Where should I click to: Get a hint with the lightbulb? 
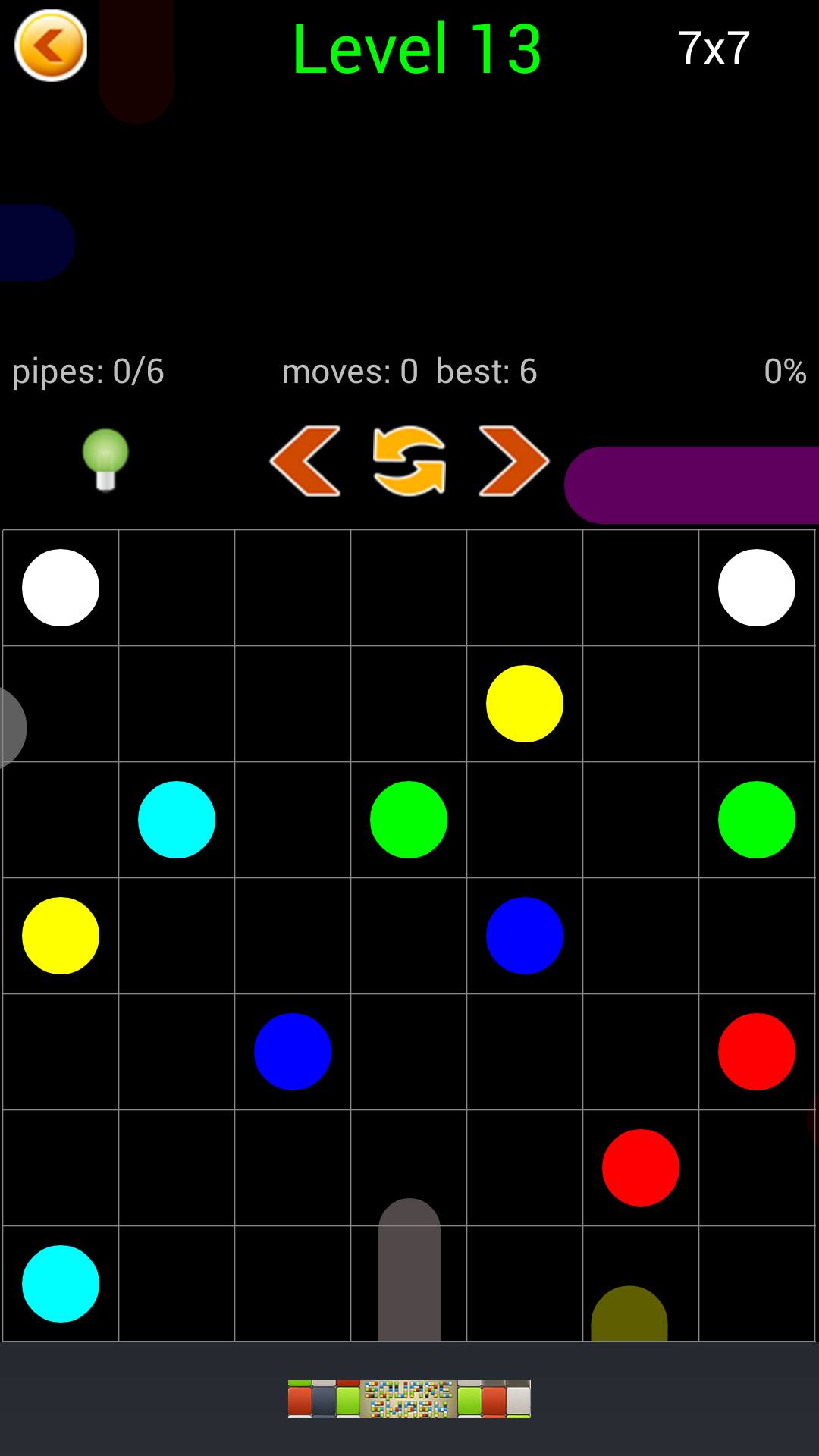pos(105,460)
